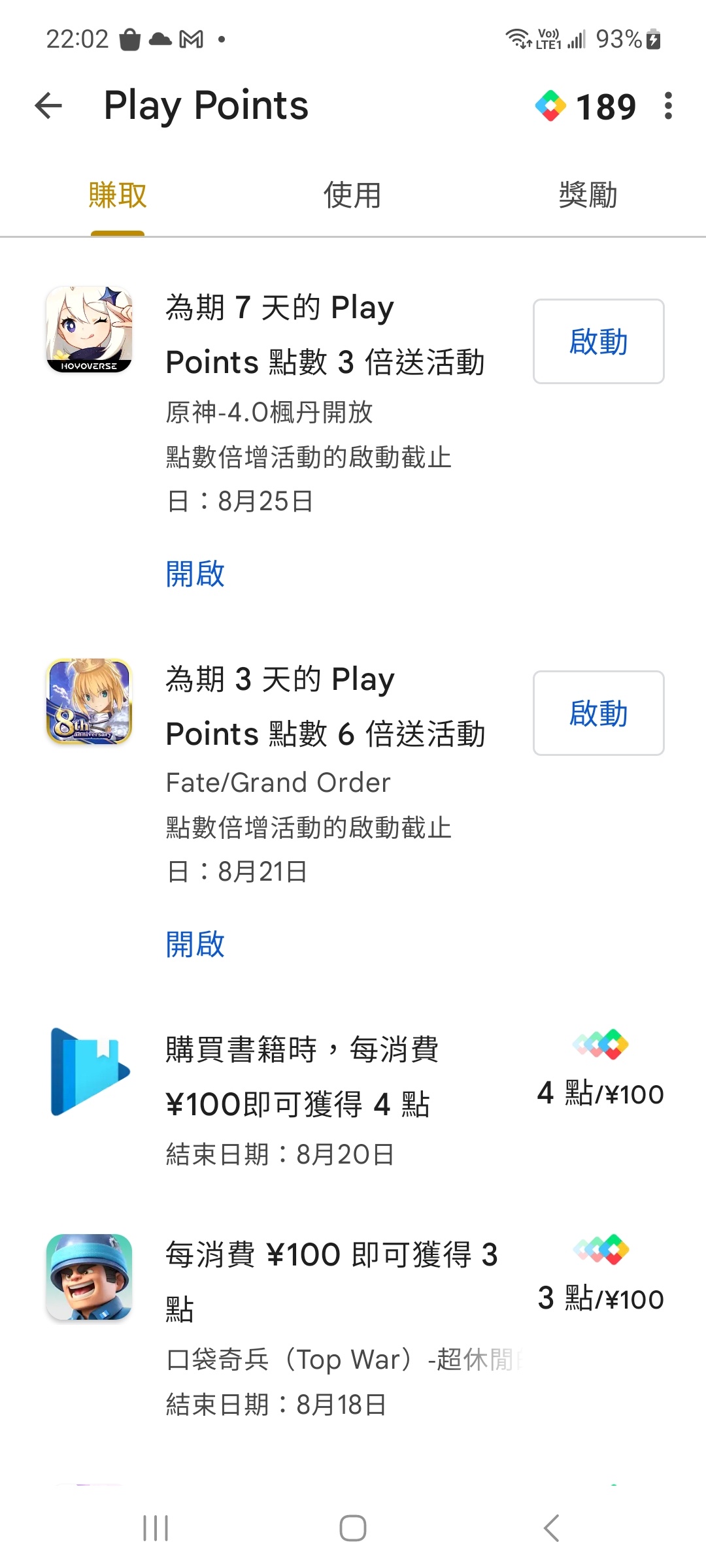Open the 原神 app icon
706x1568 pixels.
click(89, 329)
